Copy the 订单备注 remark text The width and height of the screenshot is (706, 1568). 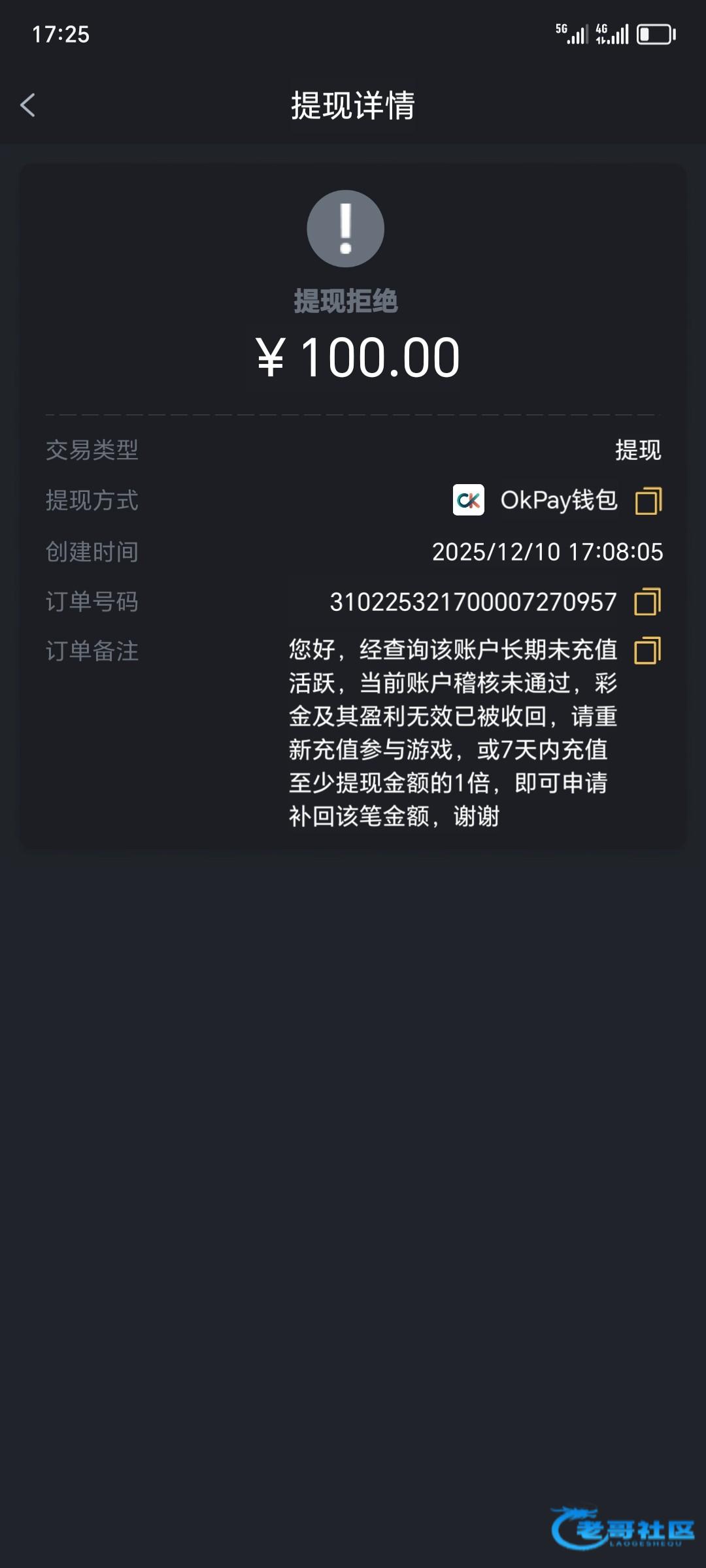pos(647,651)
